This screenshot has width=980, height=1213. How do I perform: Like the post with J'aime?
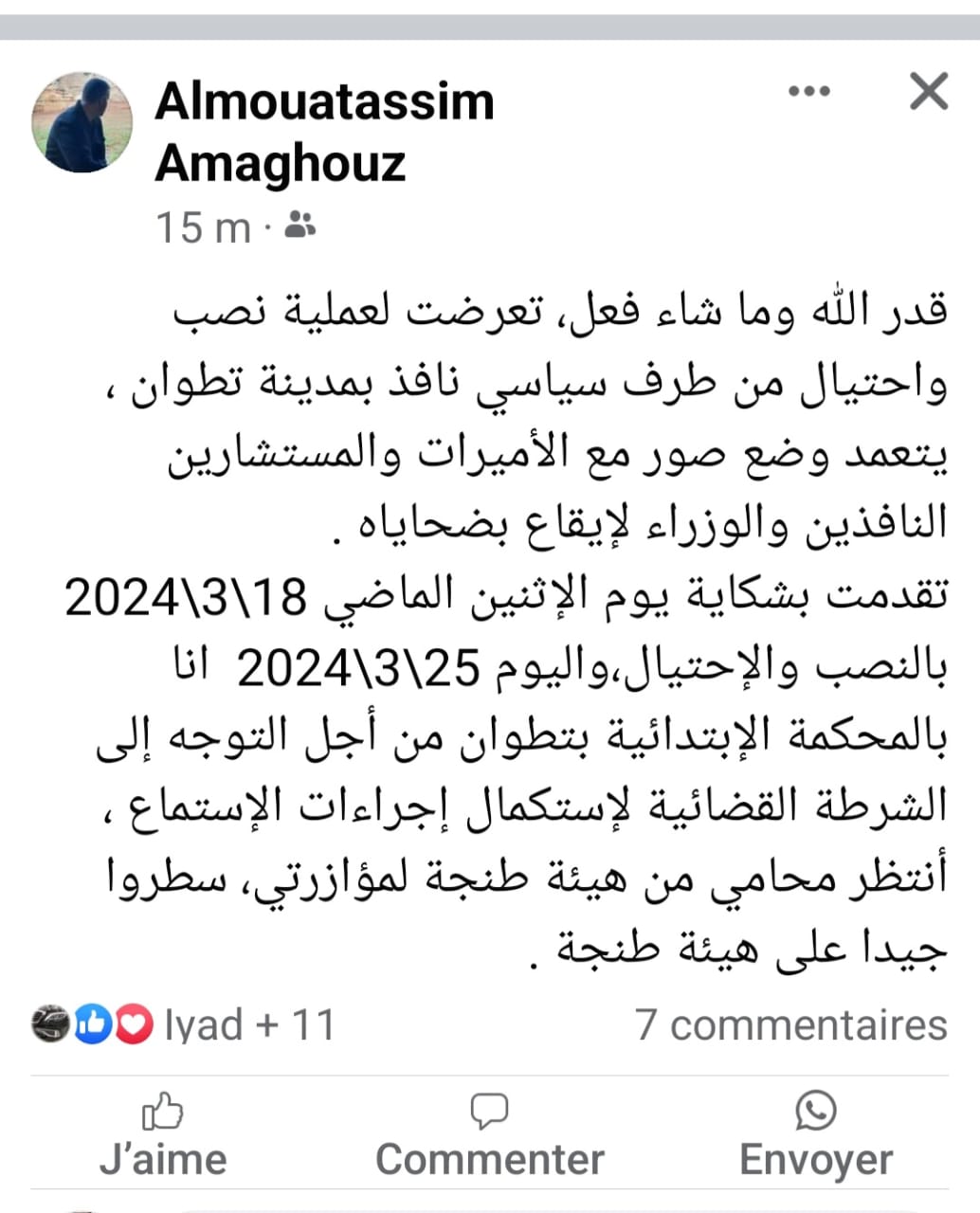[x=163, y=1135]
